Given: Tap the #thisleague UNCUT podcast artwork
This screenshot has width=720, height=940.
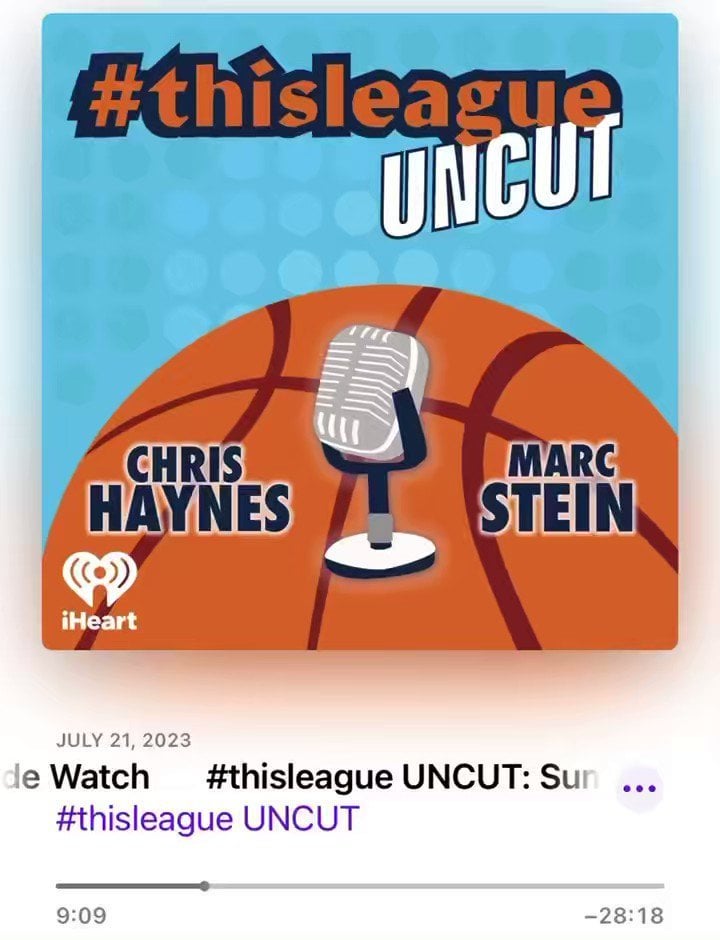Looking at the screenshot, I should [x=360, y=332].
